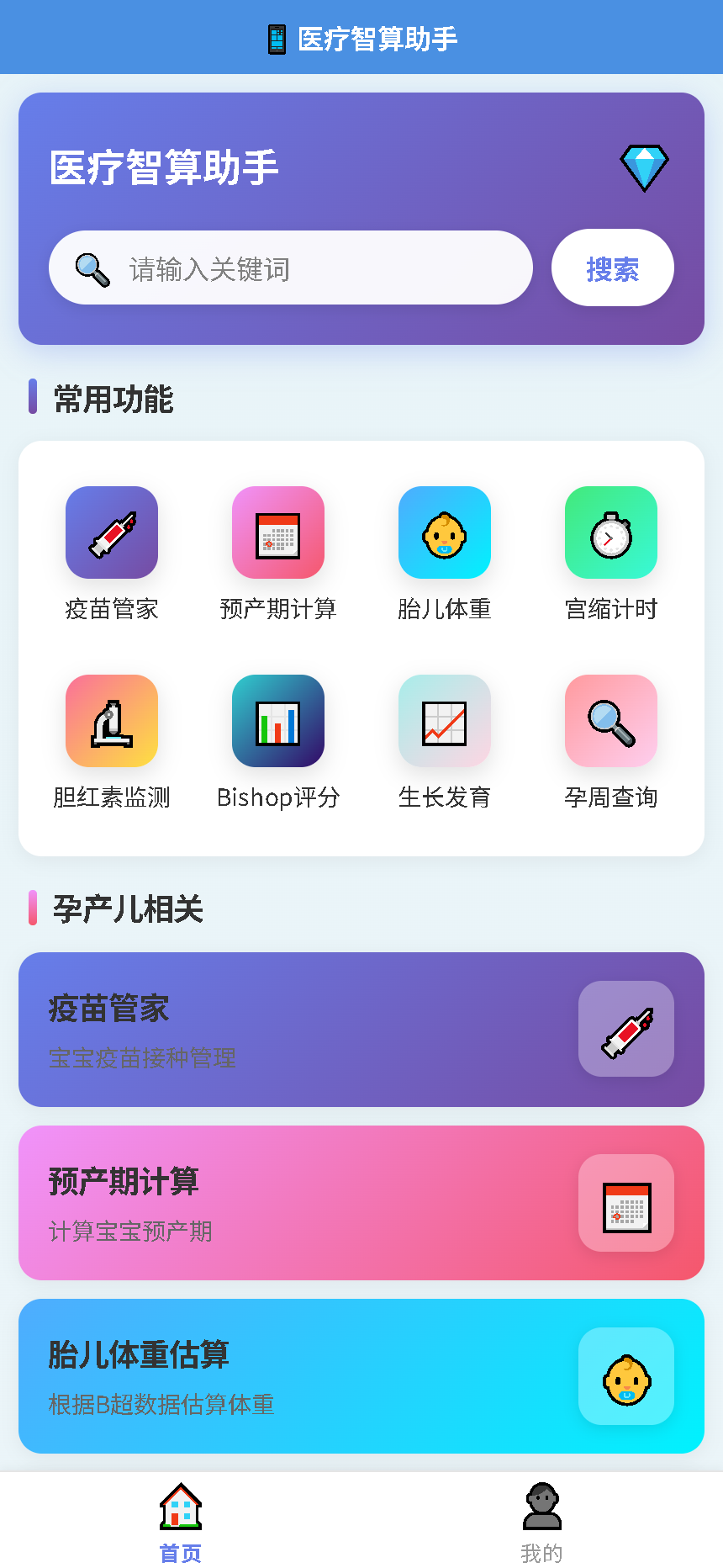Tap the 生长发育 growth chart icon
The image size is (723, 1568).
[x=444, y=720]
